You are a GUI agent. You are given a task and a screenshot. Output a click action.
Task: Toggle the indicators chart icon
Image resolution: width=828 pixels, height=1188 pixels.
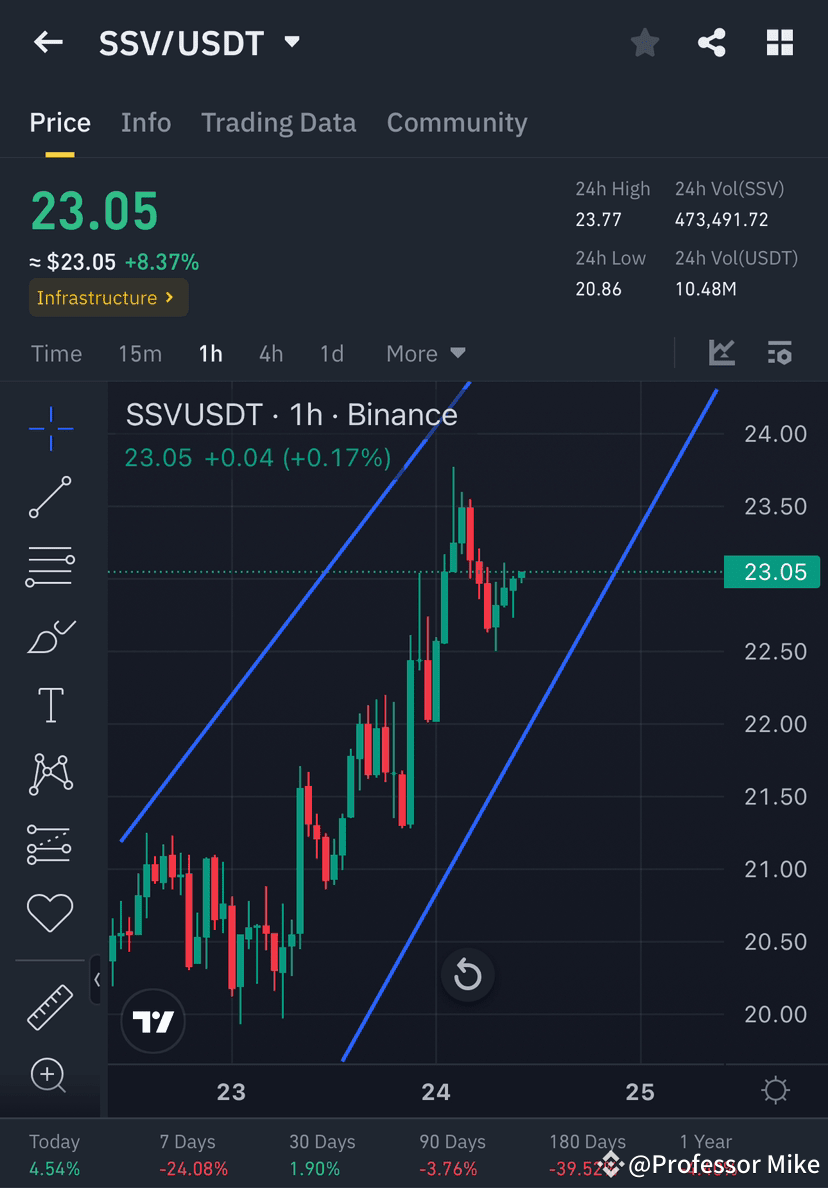(x=722, y=353)
